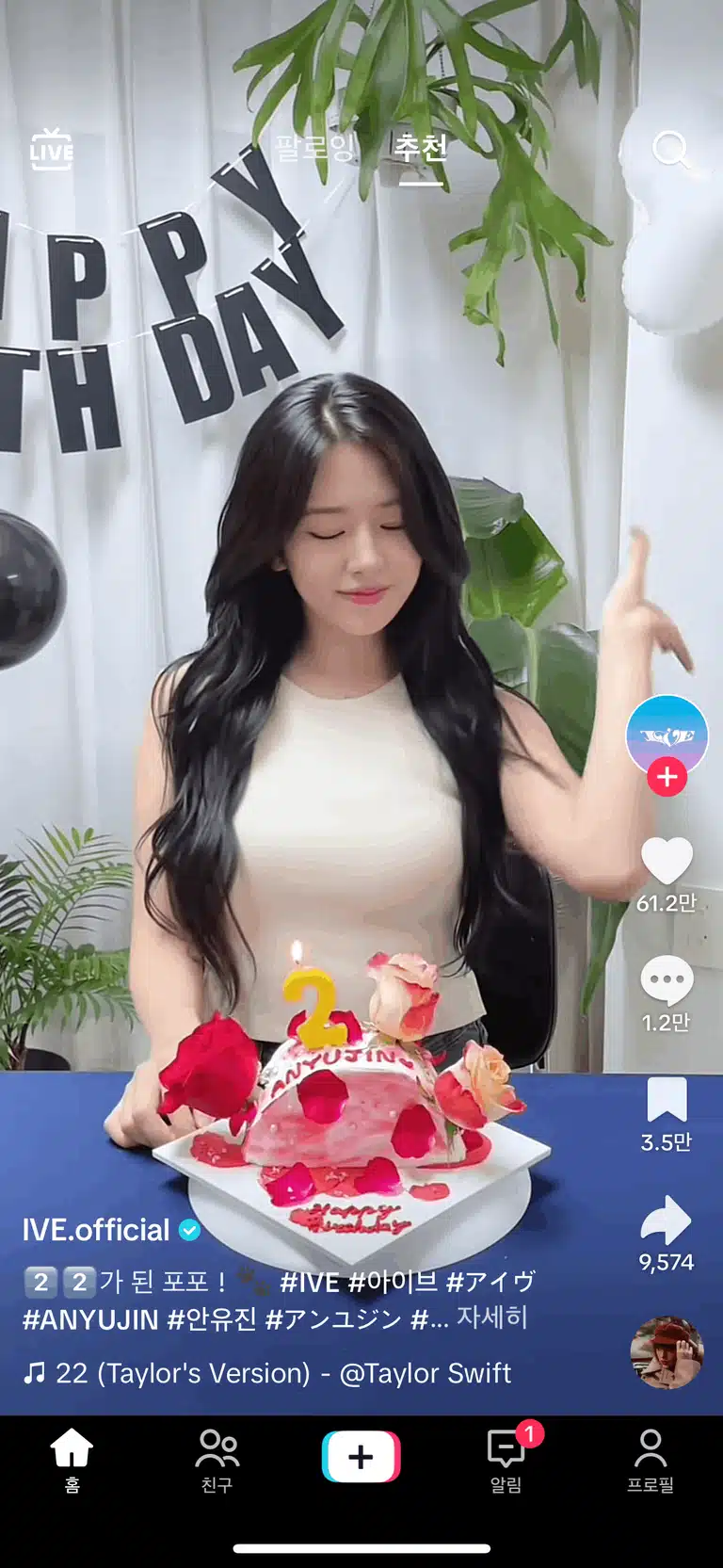Tap the #ANYUJIN hashtag
This screenshot has height=1568, width=723.
90,1318
